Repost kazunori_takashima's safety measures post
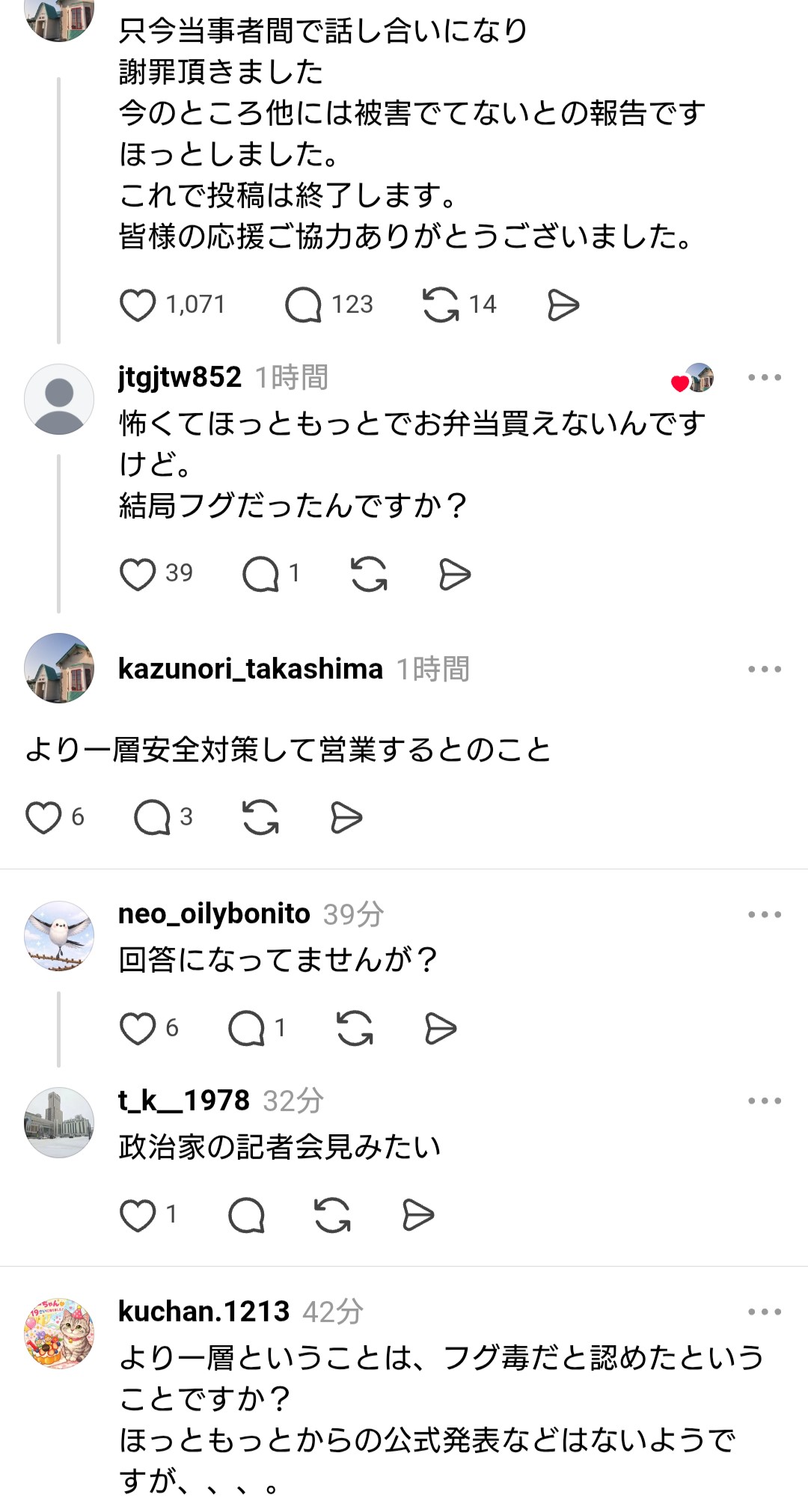 tap(260, 818)
